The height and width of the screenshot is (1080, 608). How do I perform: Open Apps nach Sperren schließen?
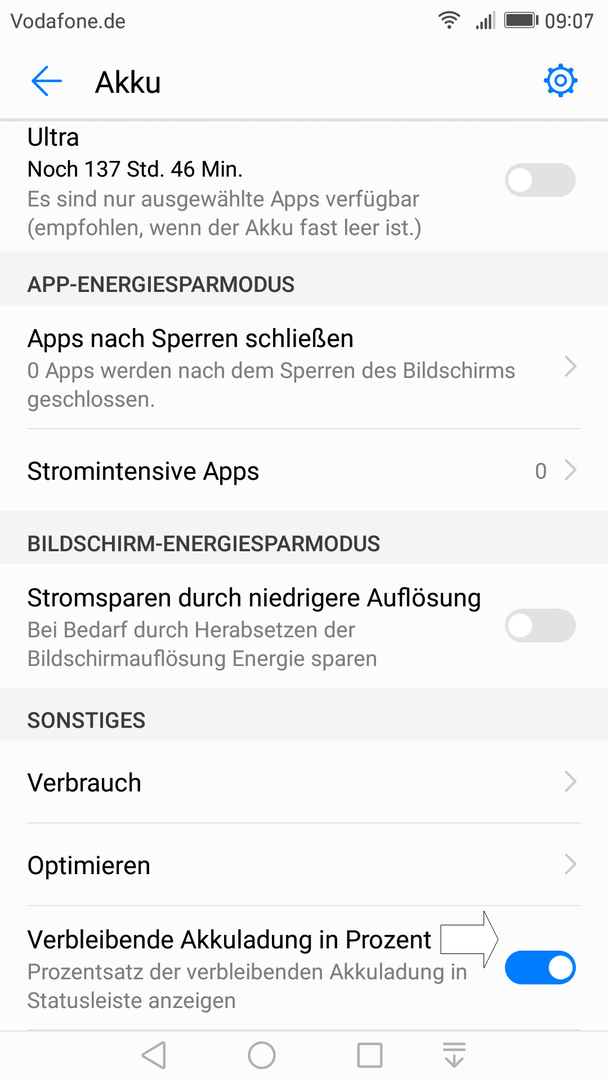(x=304, y=367)
